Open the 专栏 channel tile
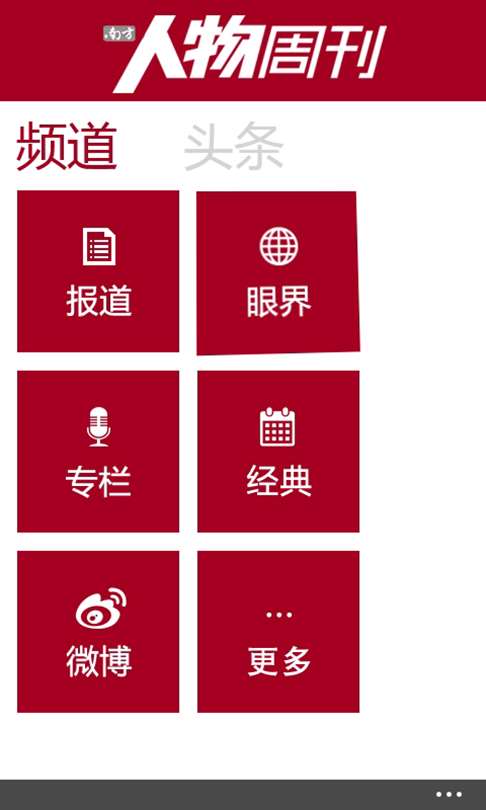This screenshot has width=486, height=810. click(98, 451)
